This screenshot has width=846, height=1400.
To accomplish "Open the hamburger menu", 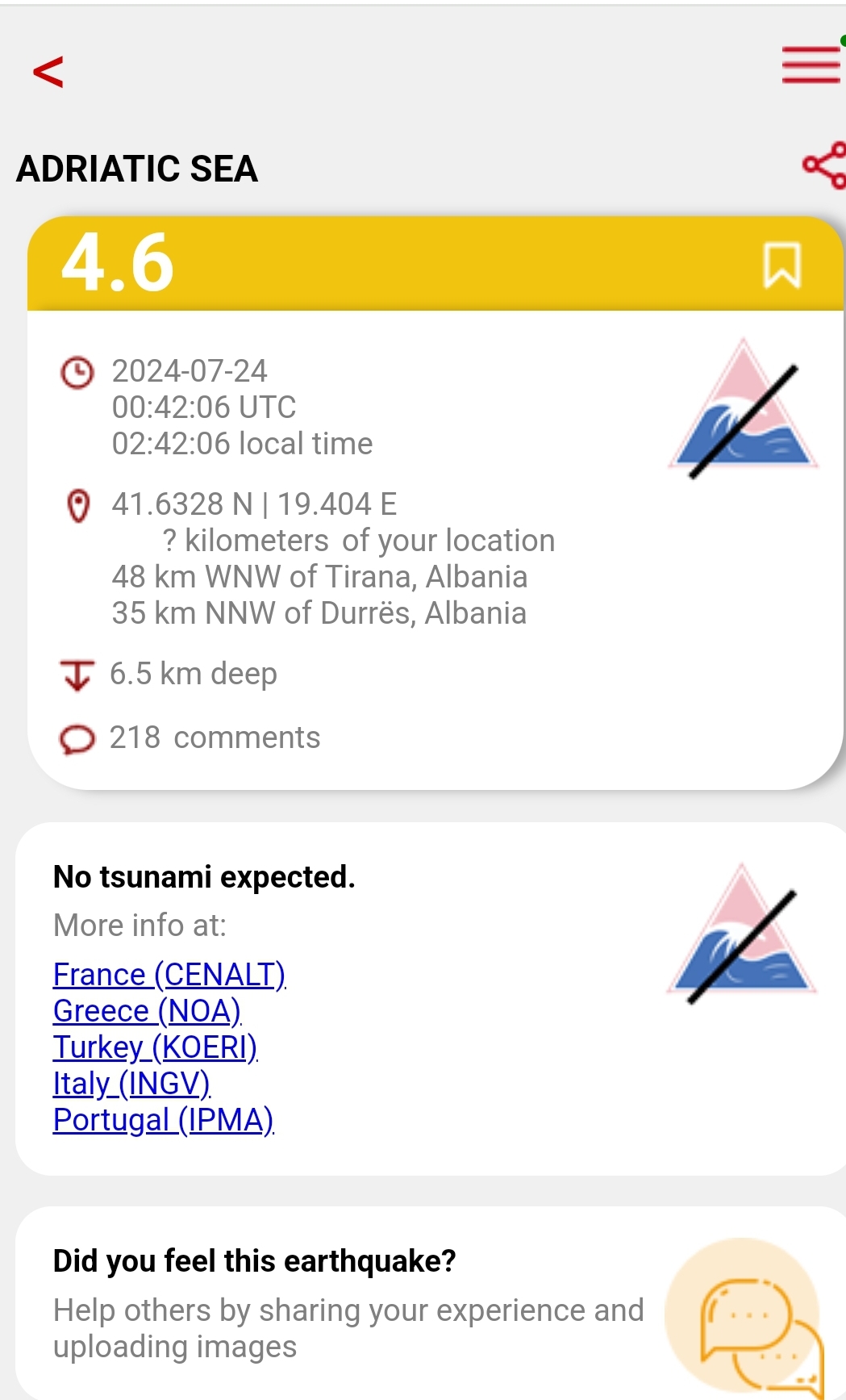I will click(811, 65).
